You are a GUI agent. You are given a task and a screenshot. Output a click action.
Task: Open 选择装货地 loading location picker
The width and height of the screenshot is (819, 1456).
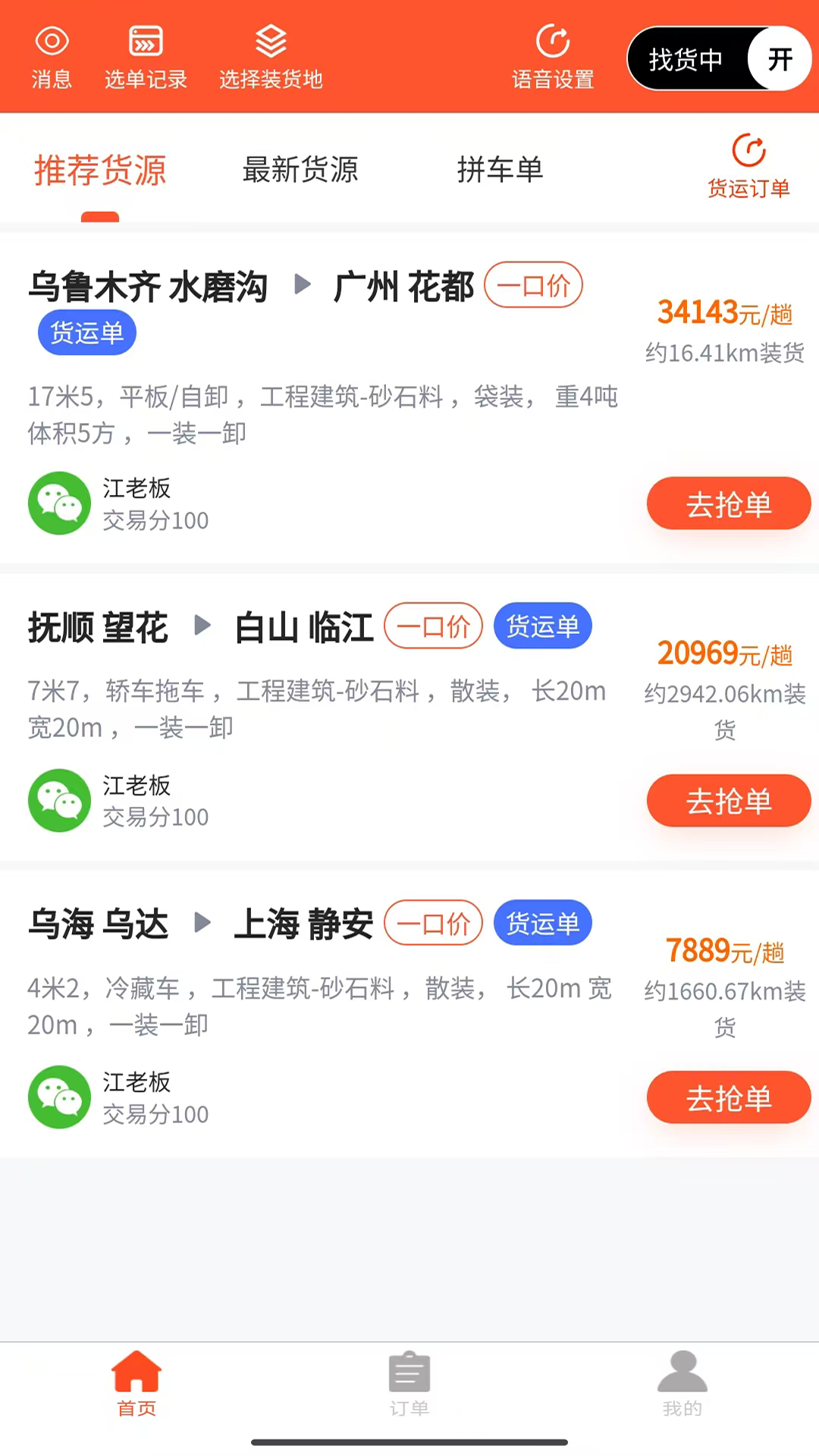click(271, 58)
